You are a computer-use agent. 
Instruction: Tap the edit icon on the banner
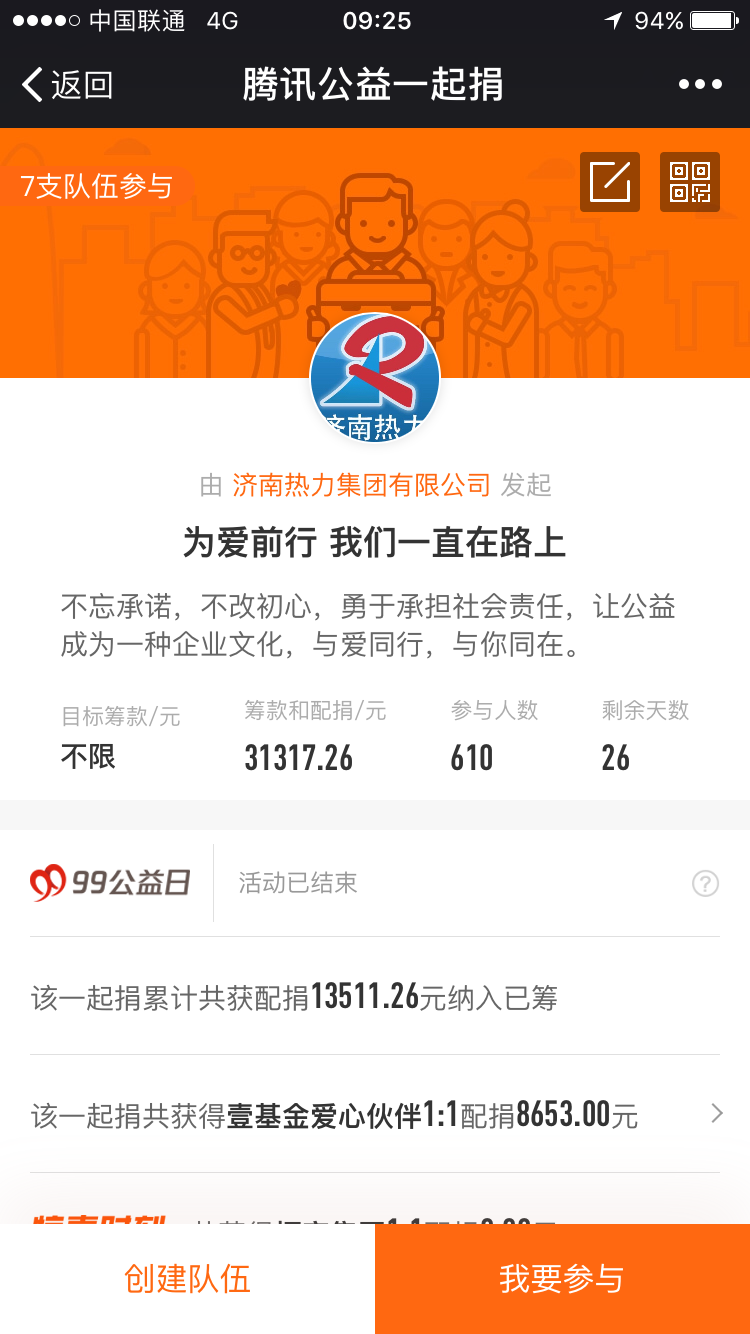(x=609, y=182)
